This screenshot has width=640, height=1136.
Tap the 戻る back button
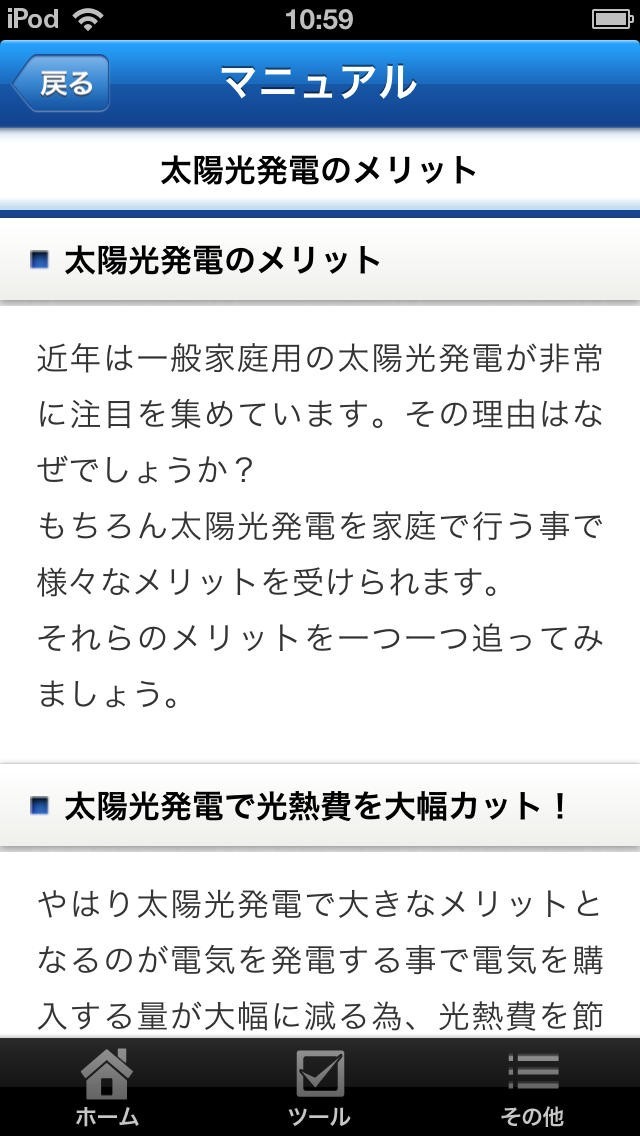pyautogui.click(x=62, y=83)
